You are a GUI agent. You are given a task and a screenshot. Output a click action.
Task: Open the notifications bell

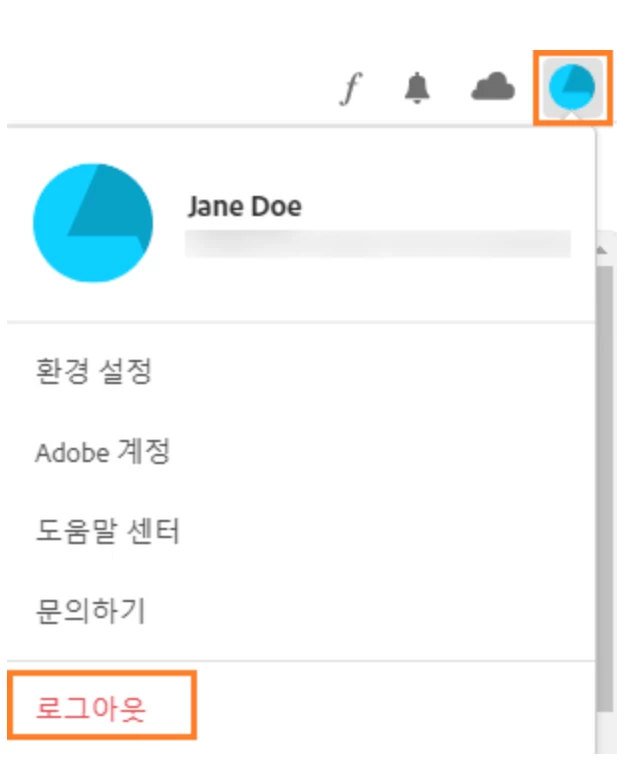pos(417,89)
